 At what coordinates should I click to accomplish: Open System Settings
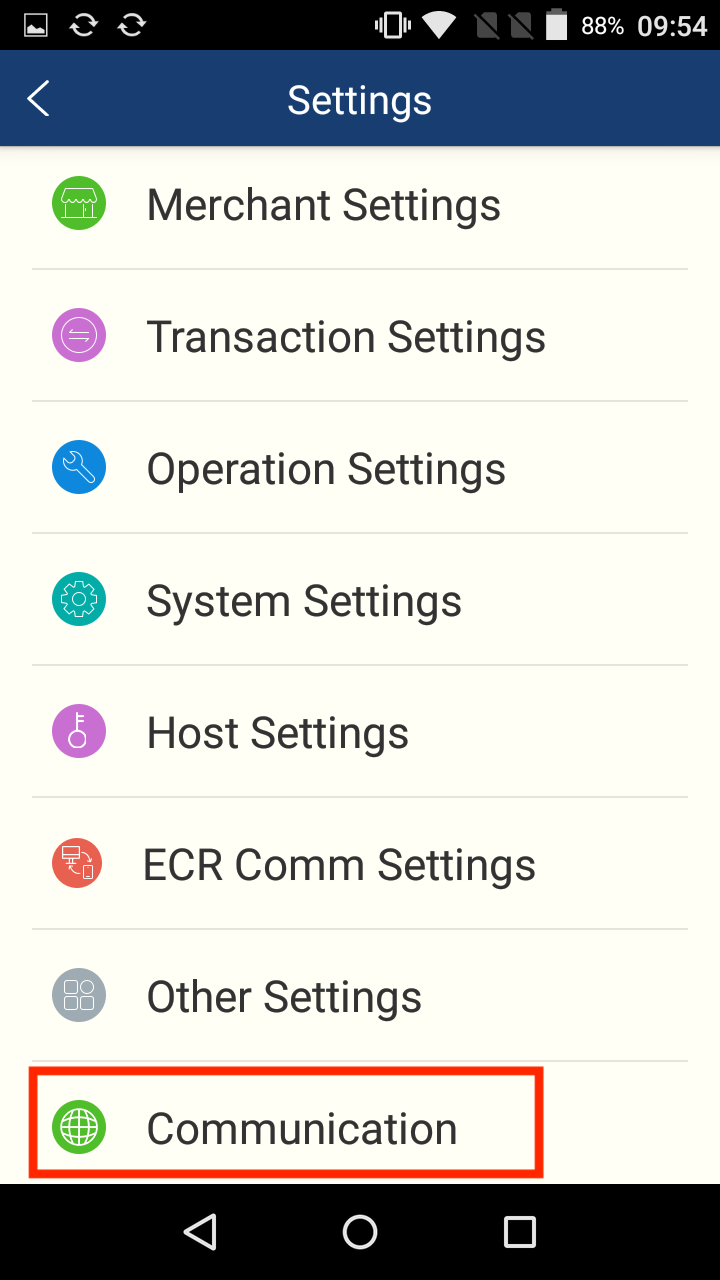[303, 601]
